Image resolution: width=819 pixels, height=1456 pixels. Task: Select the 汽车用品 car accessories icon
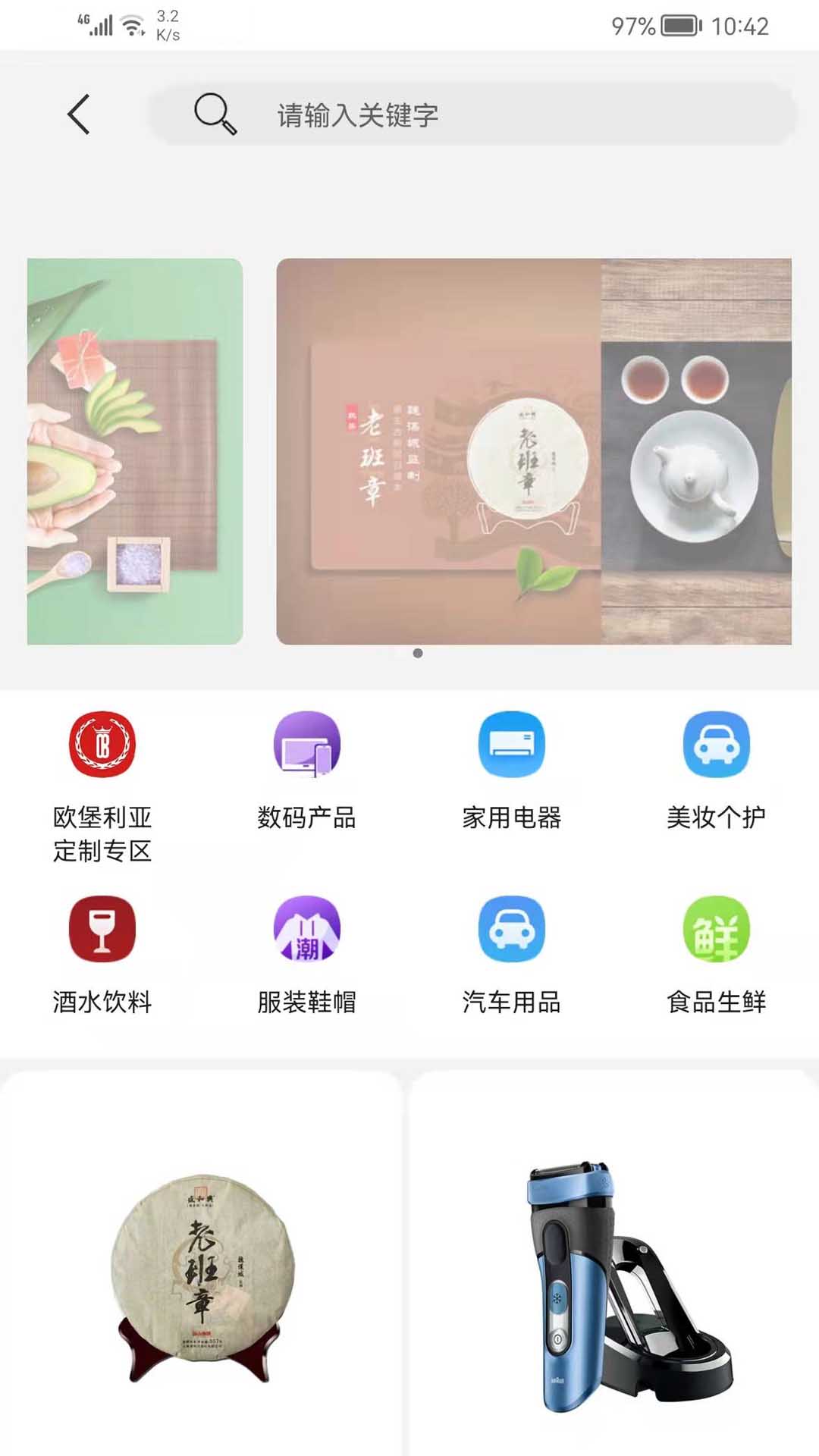[512, 927]
